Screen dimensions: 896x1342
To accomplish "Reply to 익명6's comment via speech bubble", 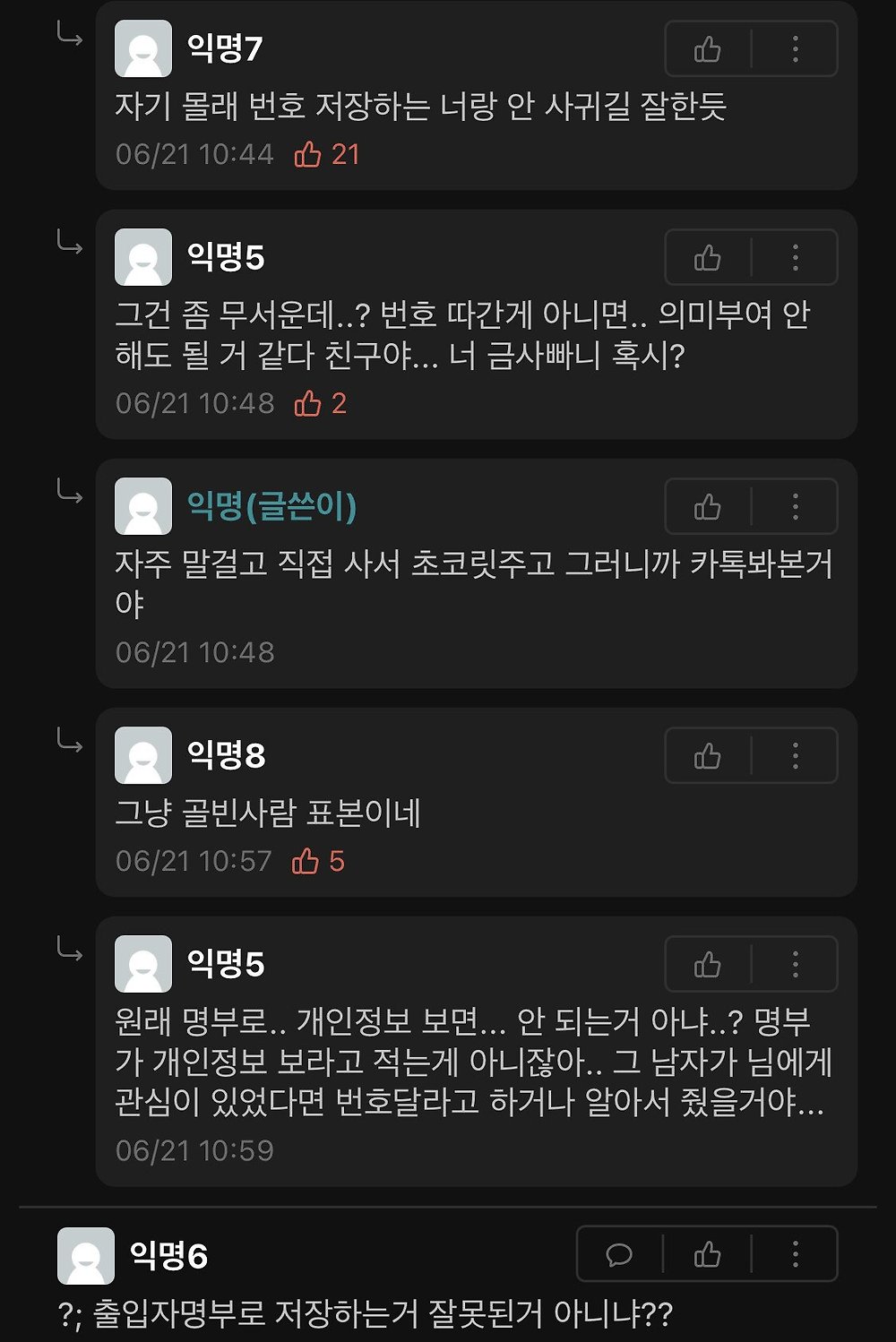I will (619, 1254).
